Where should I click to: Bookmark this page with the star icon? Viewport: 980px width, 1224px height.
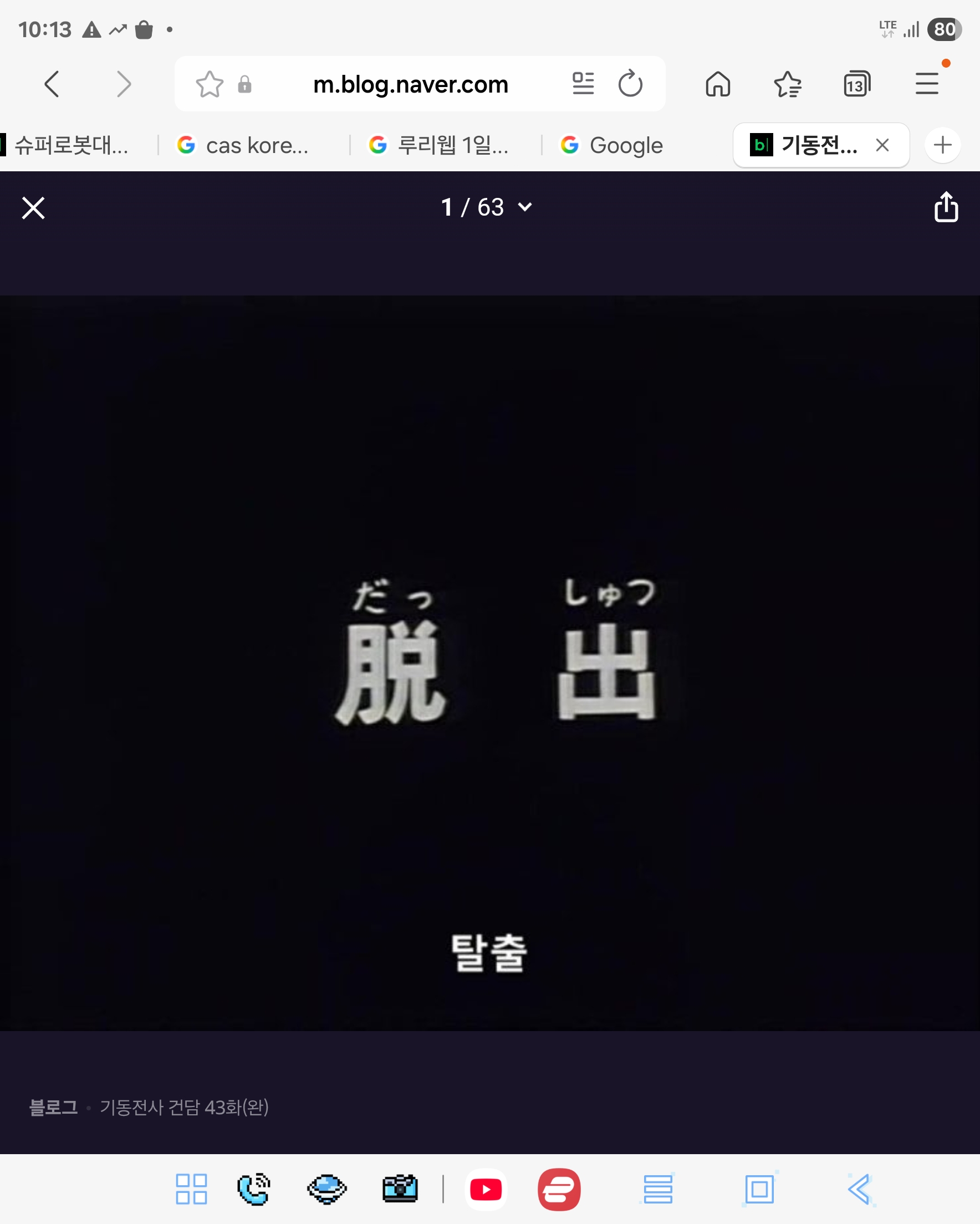tap(210, 85)
